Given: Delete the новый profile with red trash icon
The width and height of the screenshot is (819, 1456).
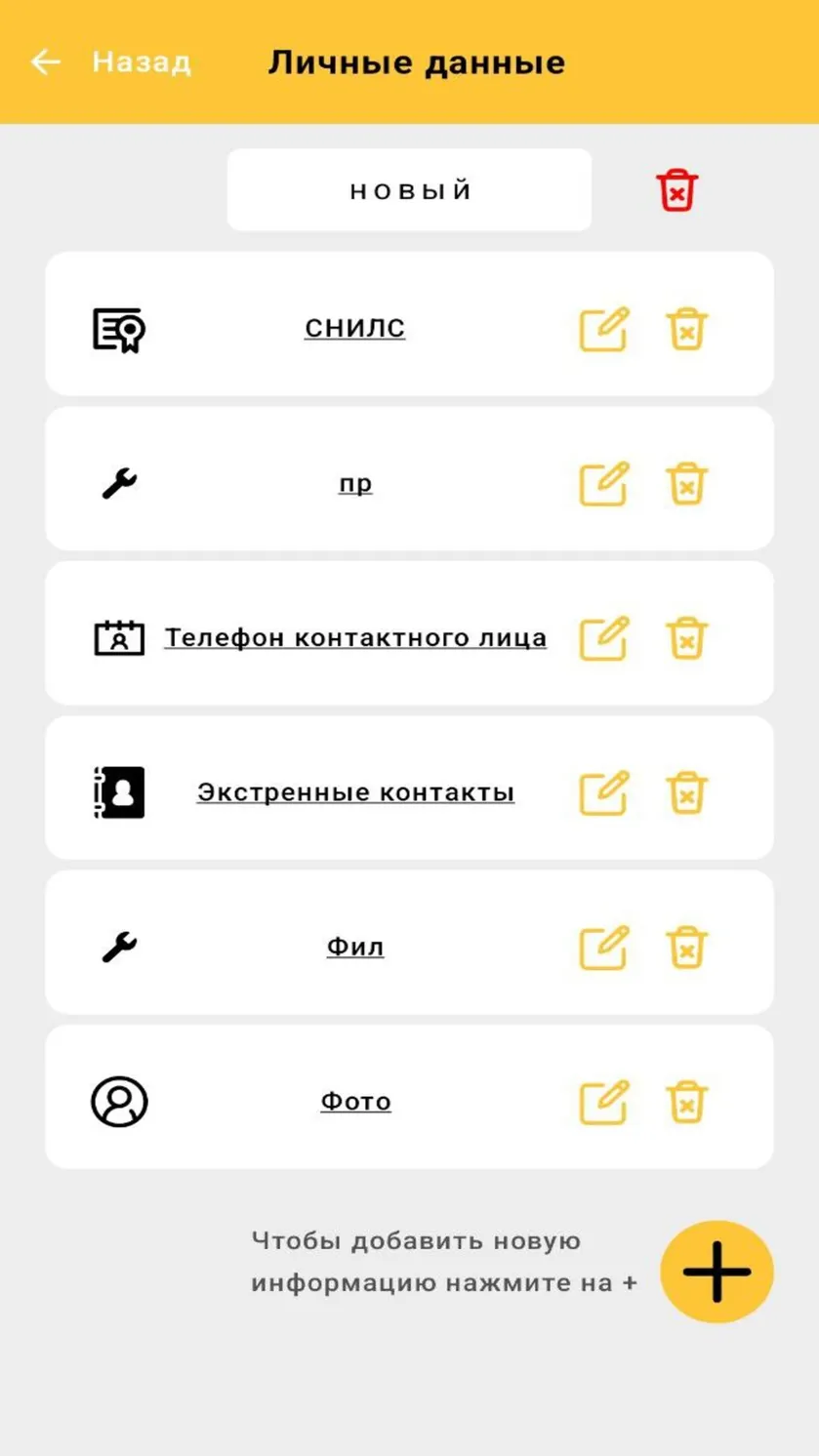Looking at the screenshot, I should click(x=676, y=190).
